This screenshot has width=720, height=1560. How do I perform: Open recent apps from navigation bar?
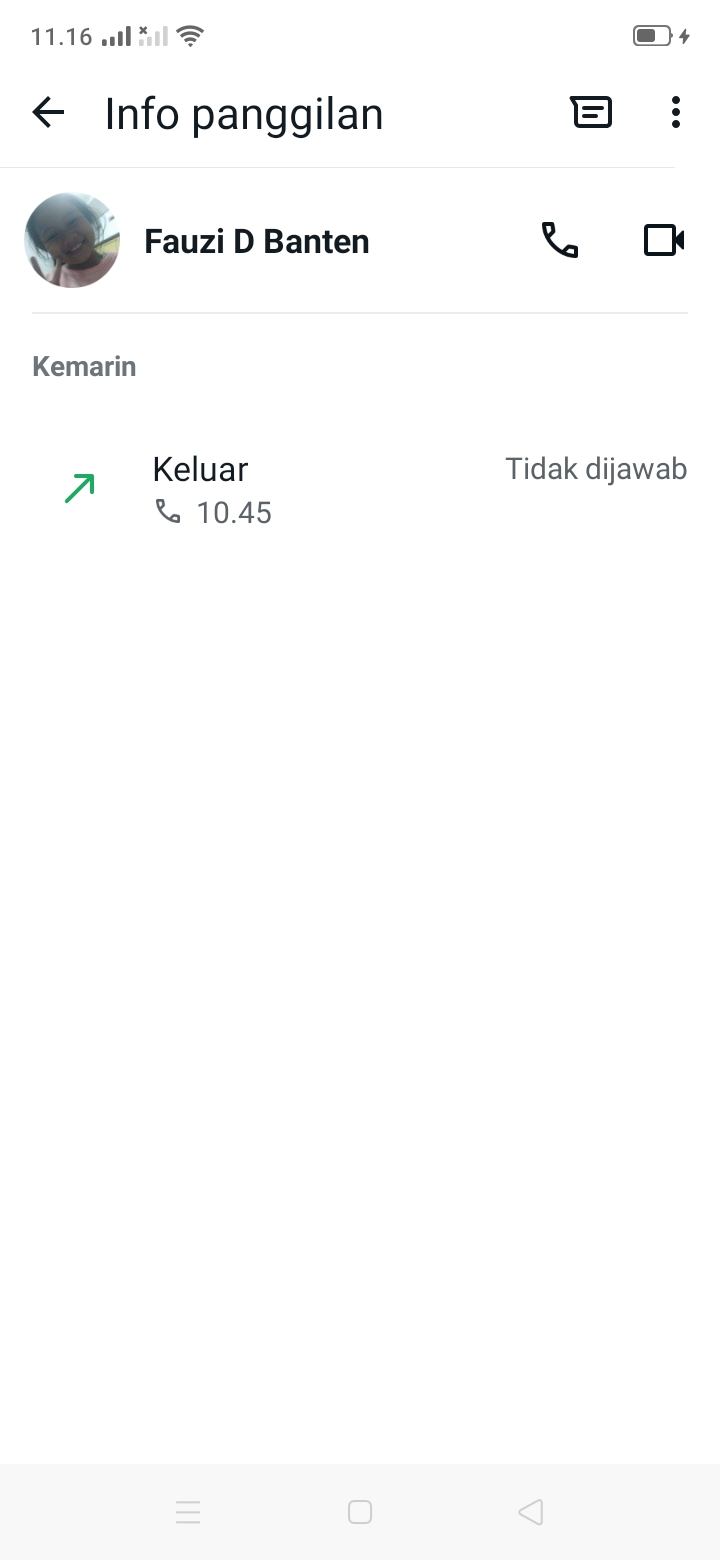(x=188, y=1511)
